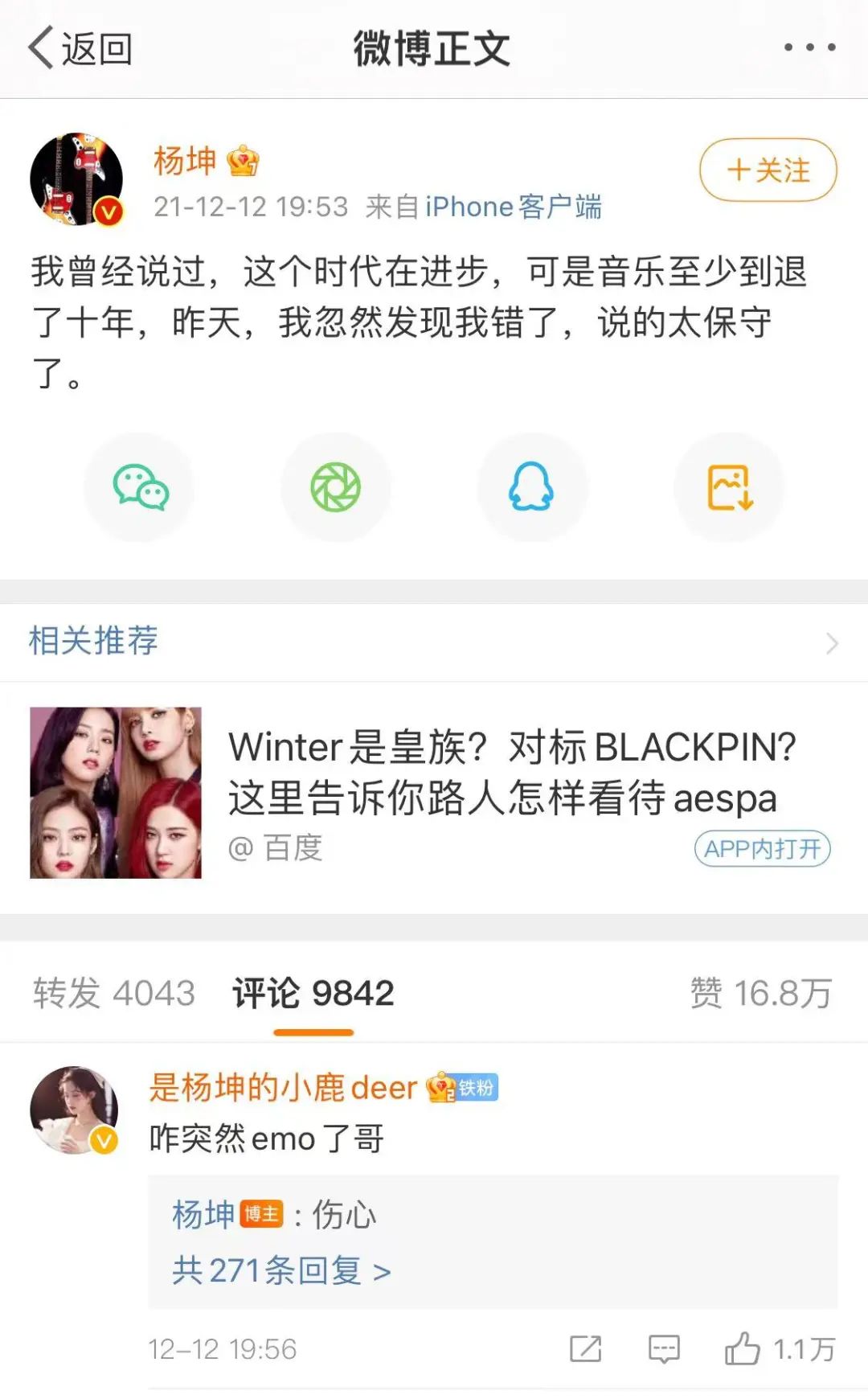This screenshot has width=868, height=1399.
Task: Tap the APP内打开 button
Action: point(762,849)
